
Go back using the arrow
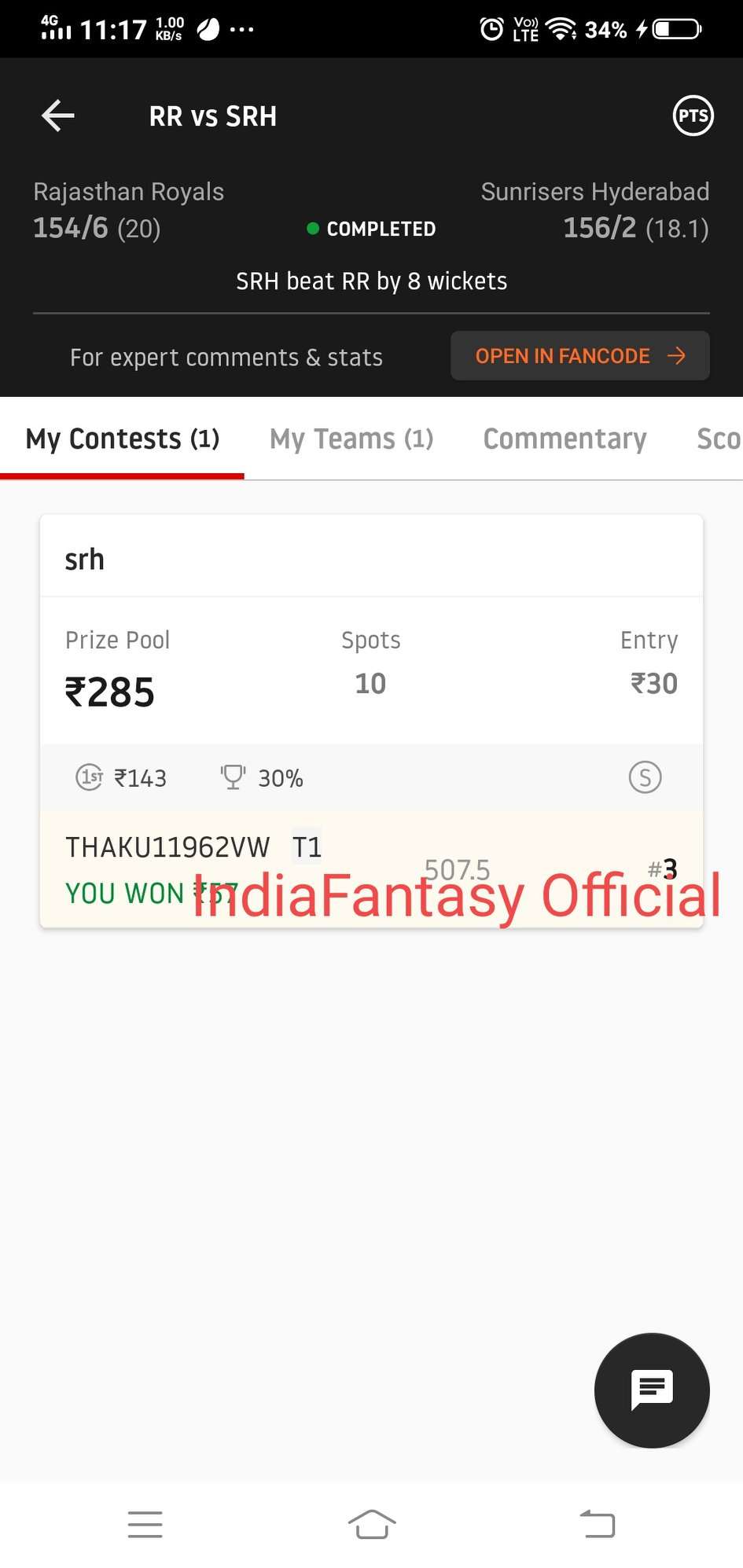click(x=58, y=116)
